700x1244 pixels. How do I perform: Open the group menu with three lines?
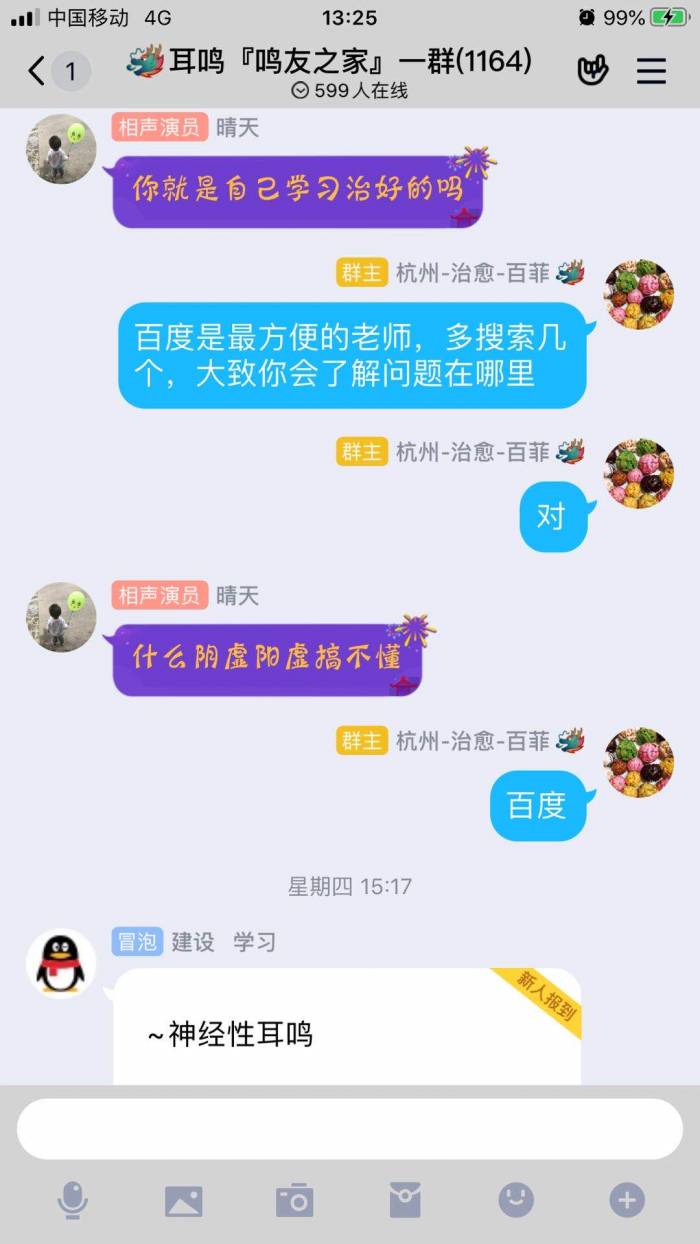(x=651, y=71)
